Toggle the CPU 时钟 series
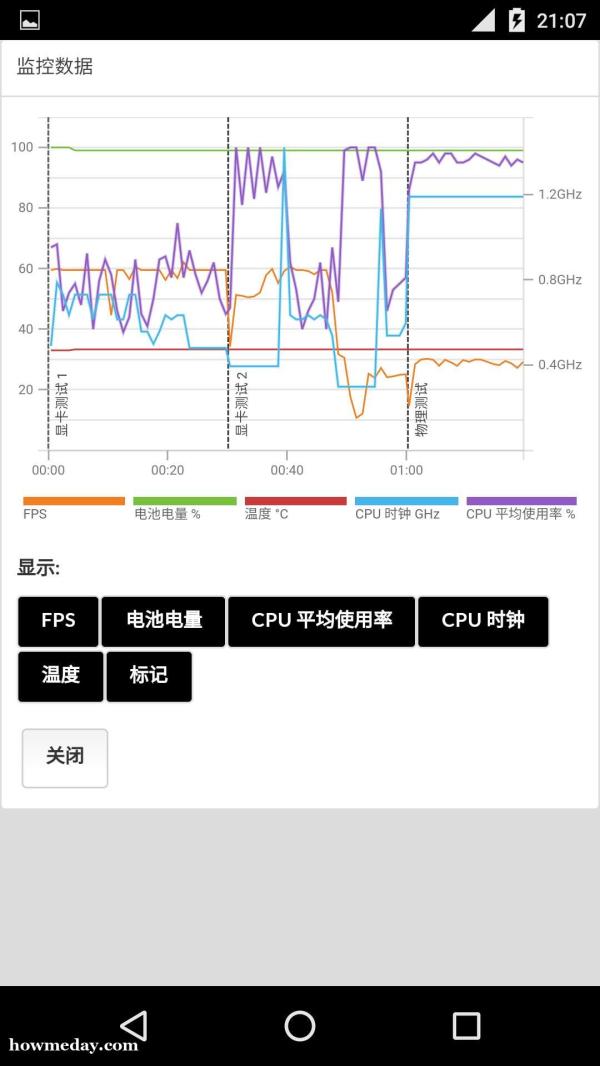600x1066 pixels. [x=483, y=621]
